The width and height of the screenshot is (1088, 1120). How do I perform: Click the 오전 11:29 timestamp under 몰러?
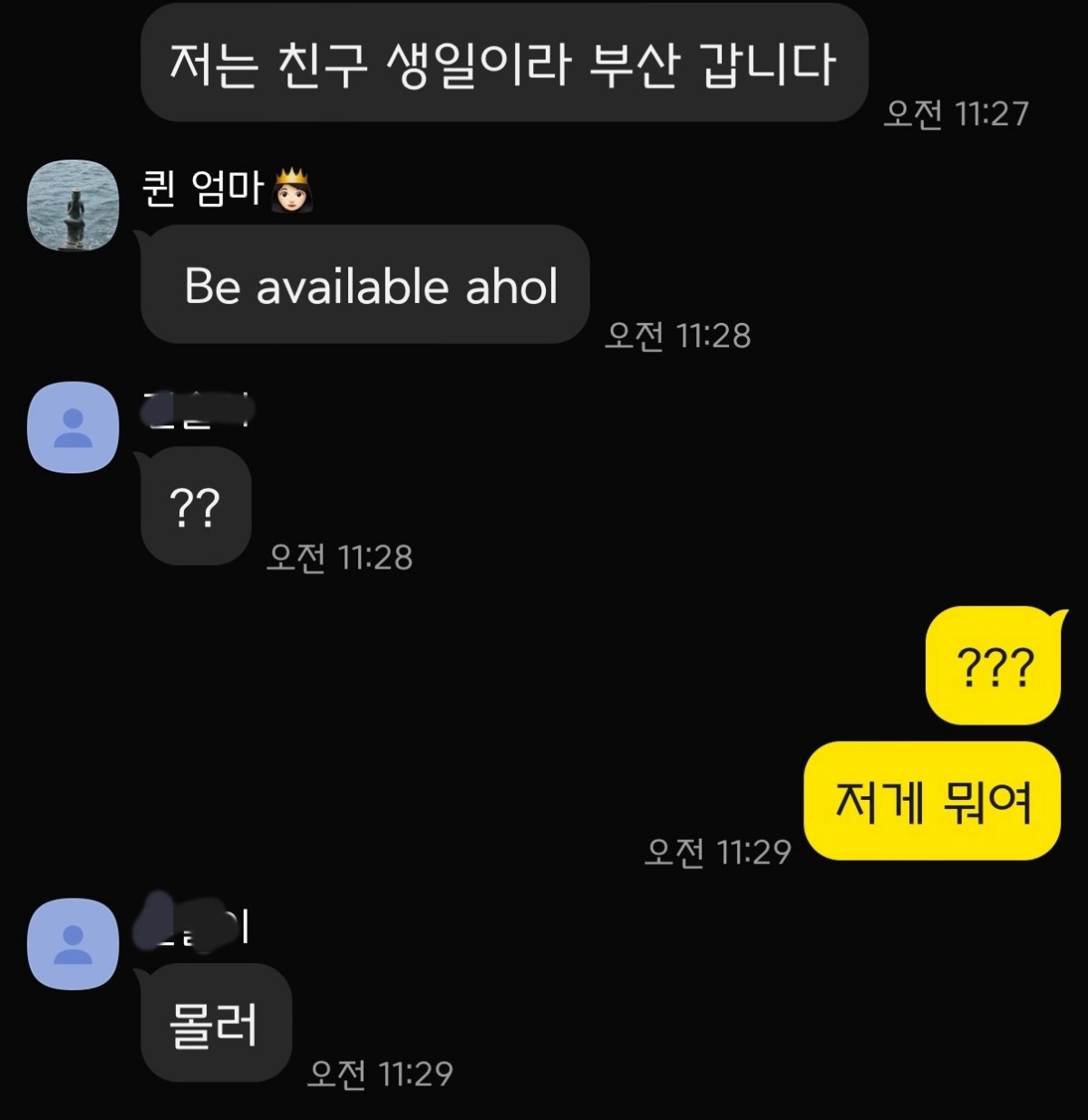381,1075
